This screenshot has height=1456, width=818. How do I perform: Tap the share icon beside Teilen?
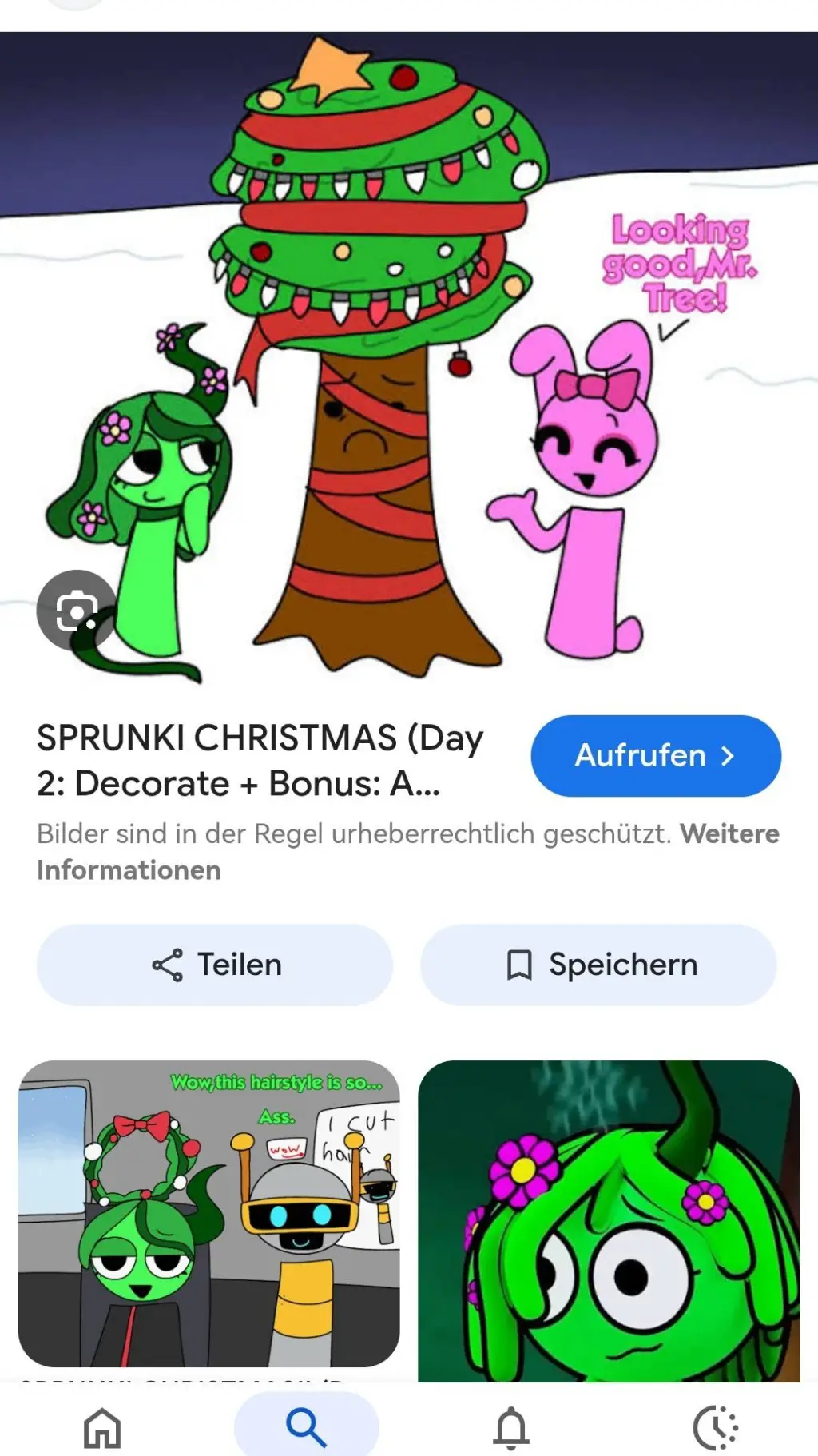pyautogui.click(x=165, y=965)
